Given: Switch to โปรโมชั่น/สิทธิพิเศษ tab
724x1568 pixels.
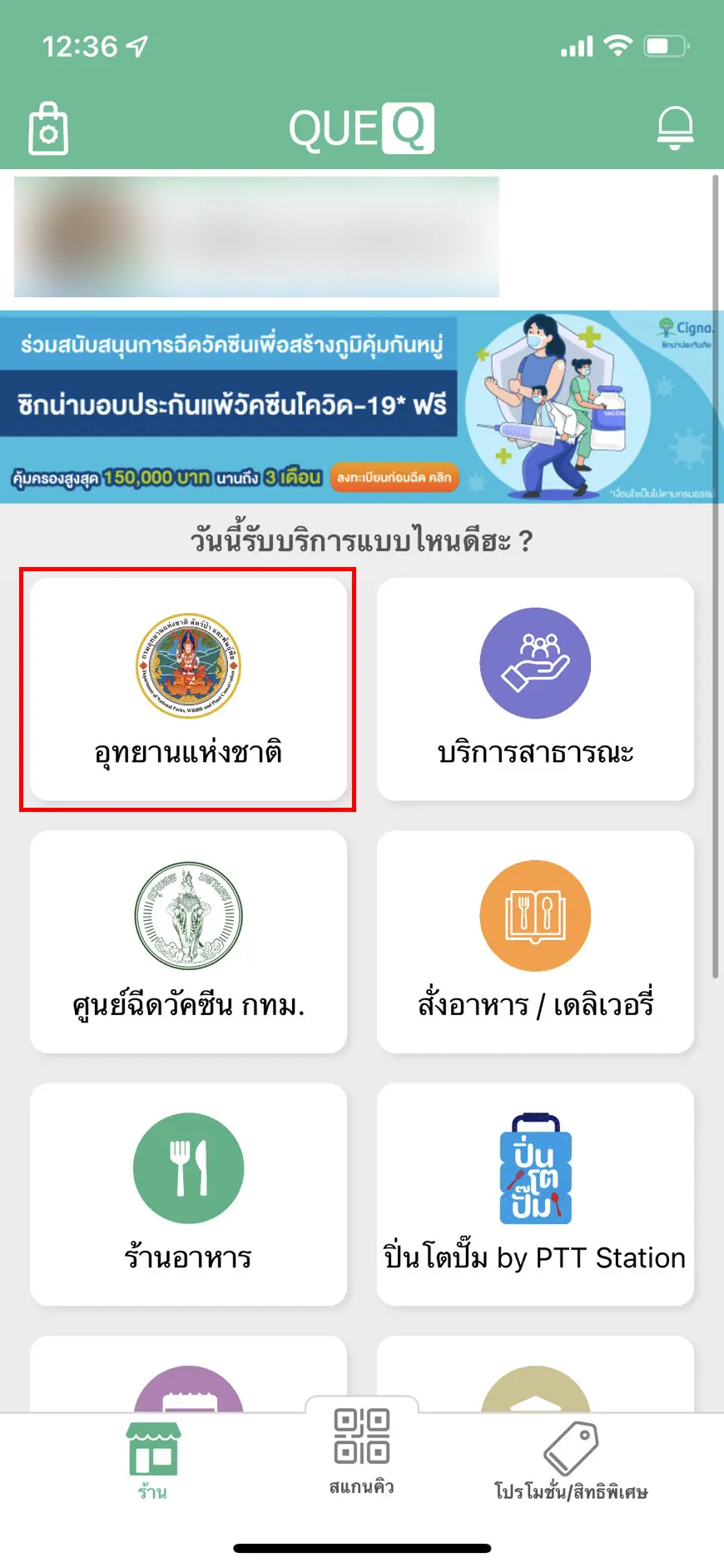Looking at the screenshot, I should coord(571,1461).
